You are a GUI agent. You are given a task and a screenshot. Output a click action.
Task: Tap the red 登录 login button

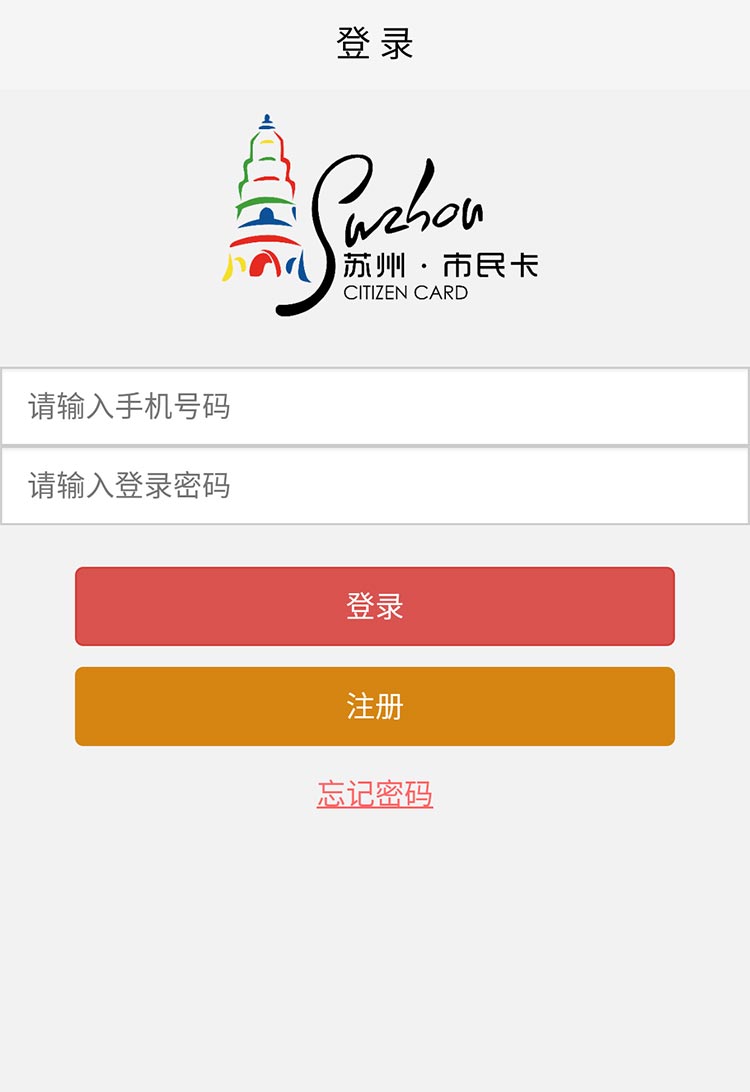tap(375, 606)
